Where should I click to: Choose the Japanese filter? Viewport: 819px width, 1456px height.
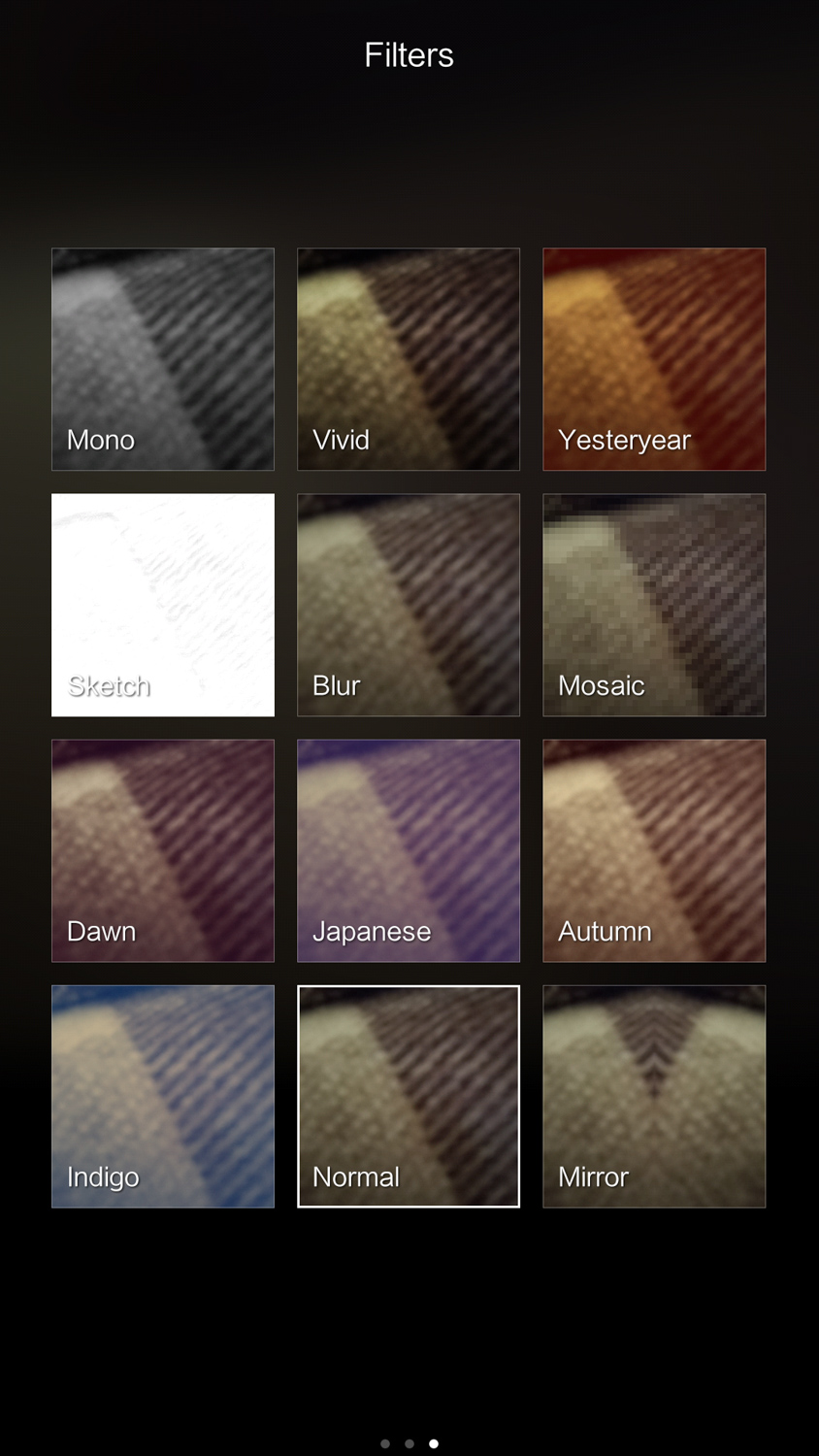point(409,850)
